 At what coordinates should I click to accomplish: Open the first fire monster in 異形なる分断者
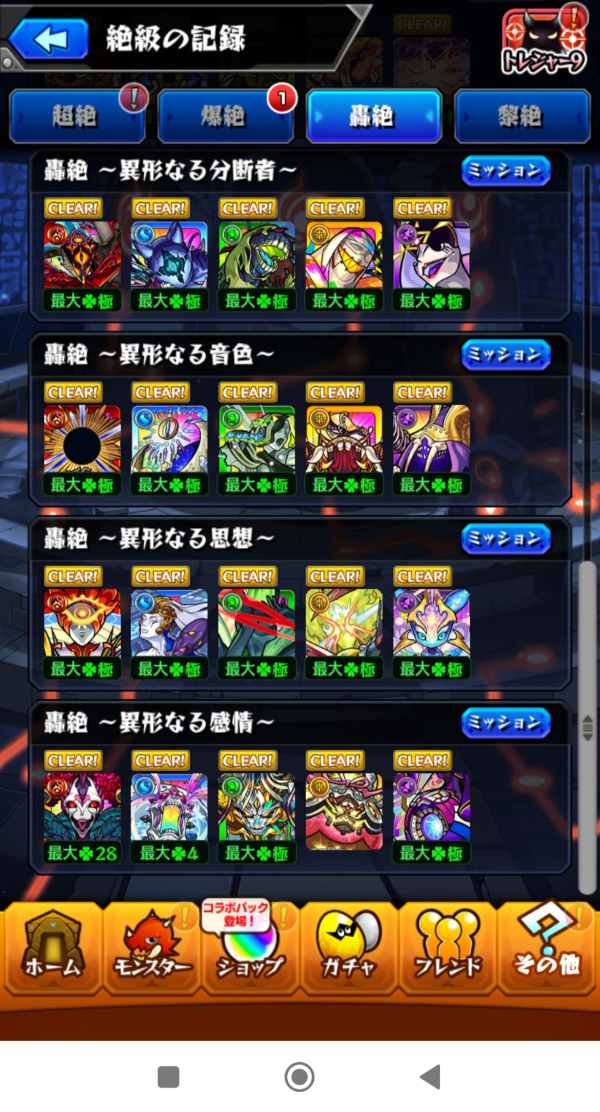tap(82, 256)
